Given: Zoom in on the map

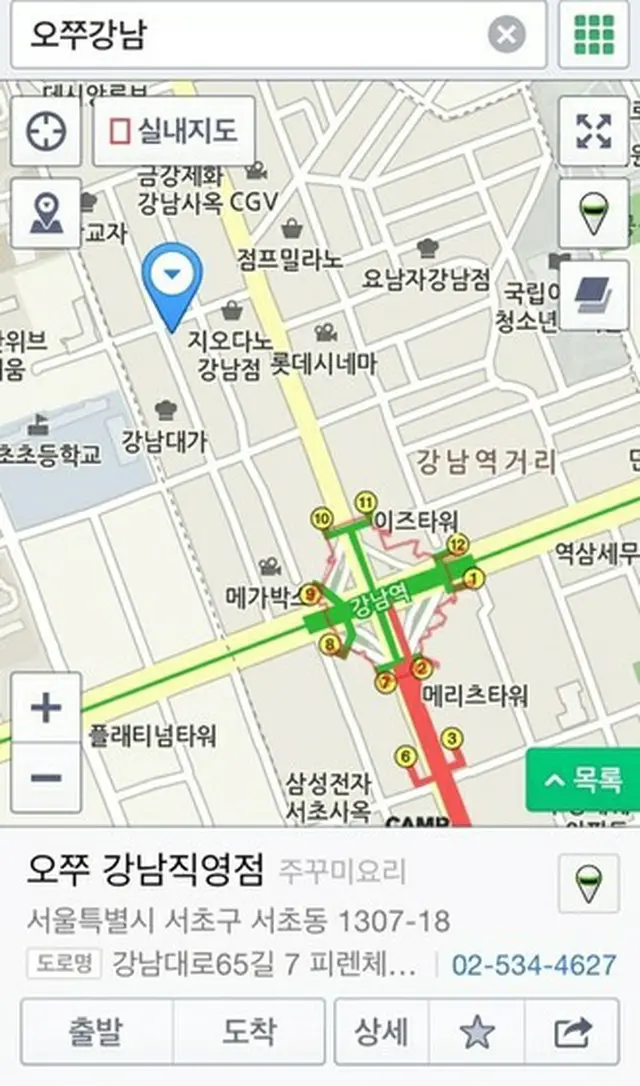Looking at the screenshot, I should tap(46, 708).
